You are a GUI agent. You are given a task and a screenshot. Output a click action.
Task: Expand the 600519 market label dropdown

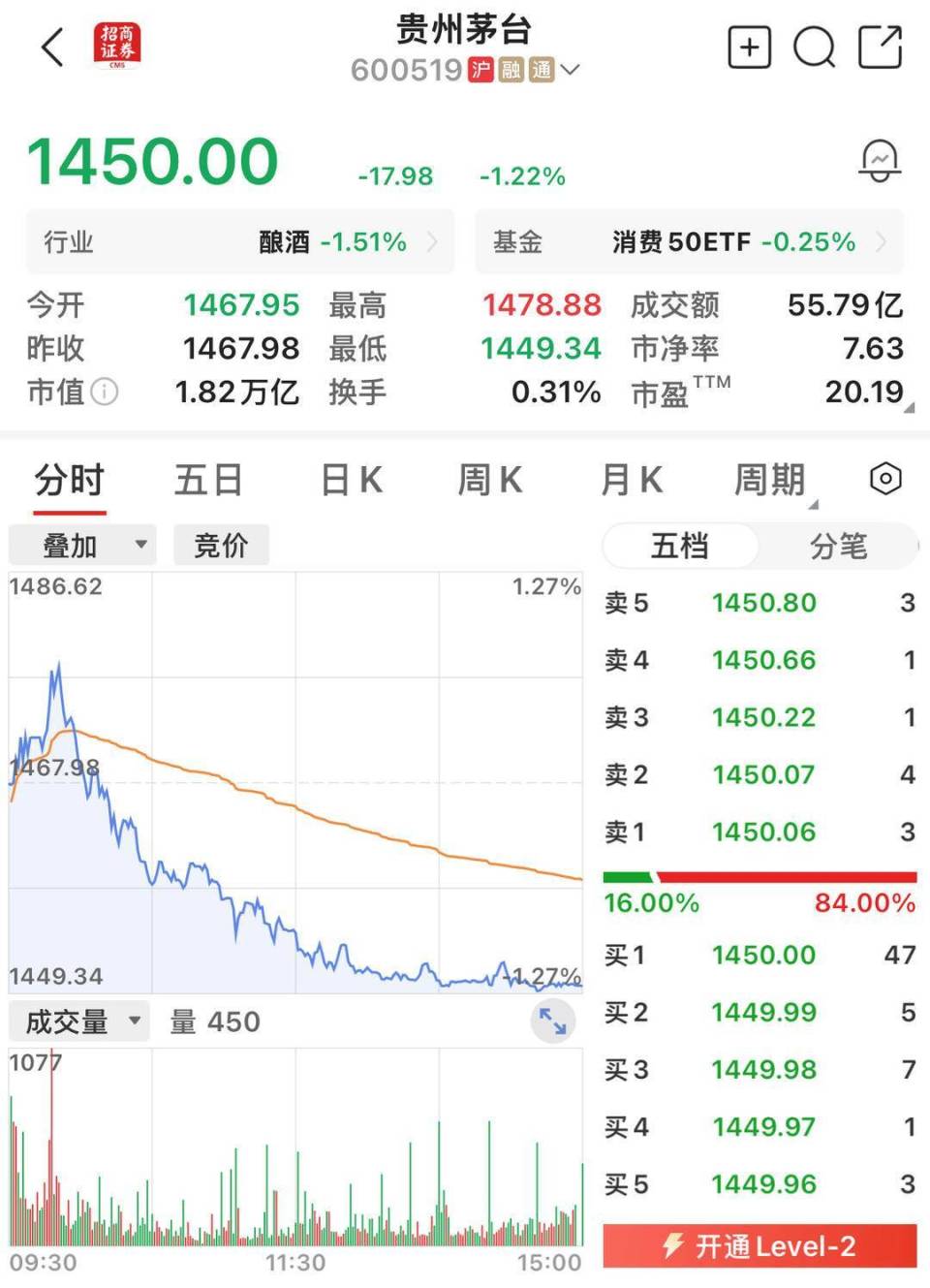[x=570, y=69]
